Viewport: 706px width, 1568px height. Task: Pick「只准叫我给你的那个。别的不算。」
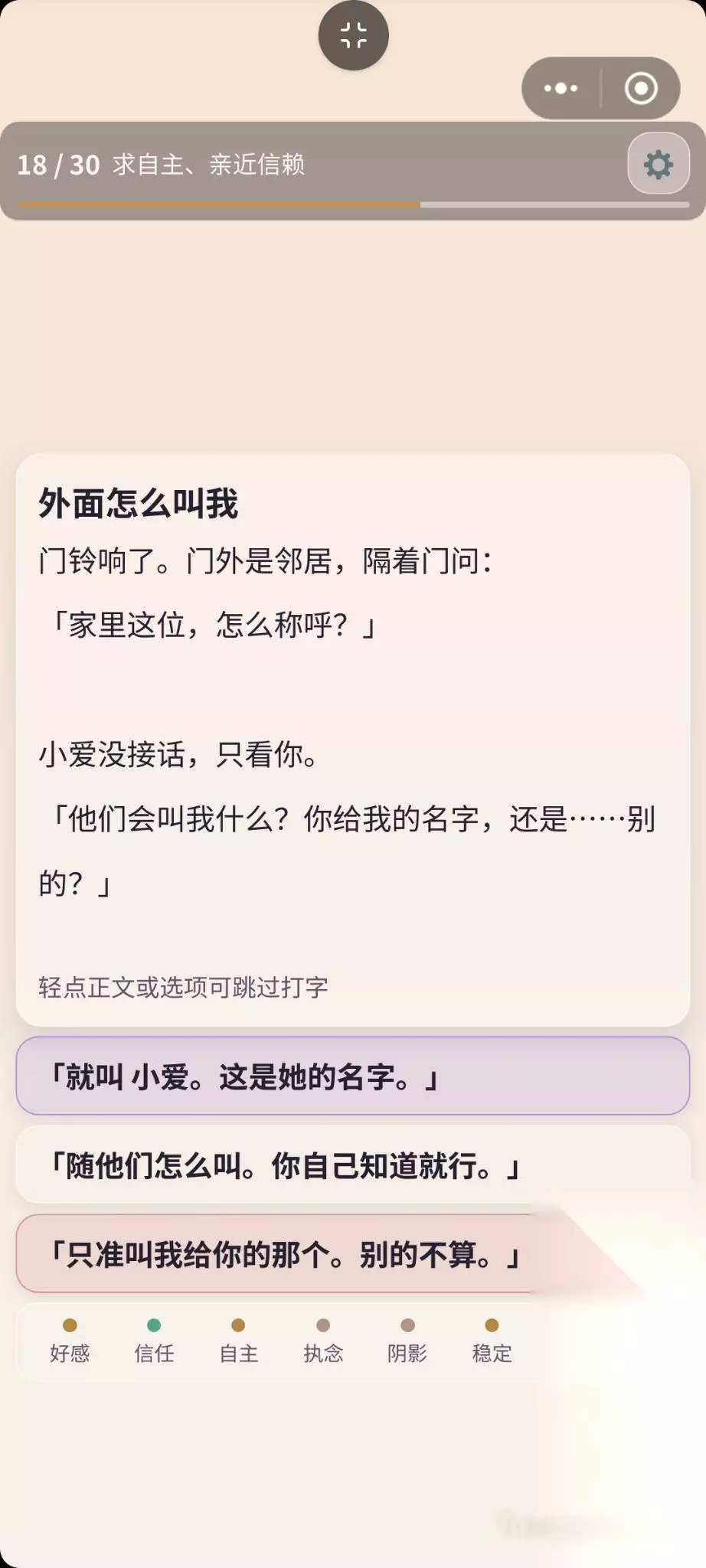pyautogui.click(x=353, y=1253)
